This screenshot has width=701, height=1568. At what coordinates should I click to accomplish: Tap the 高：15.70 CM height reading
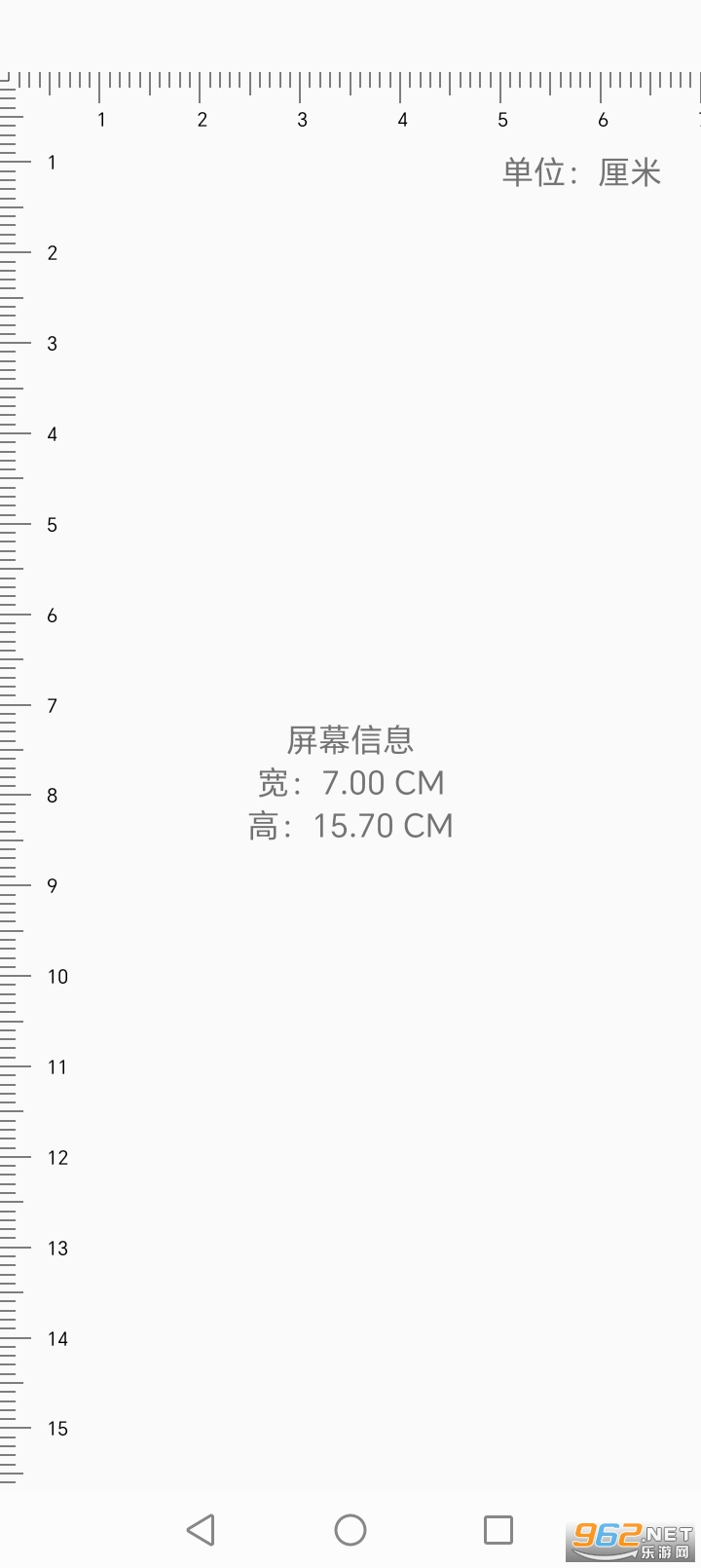pyautogui.click(x=352, y=825)
